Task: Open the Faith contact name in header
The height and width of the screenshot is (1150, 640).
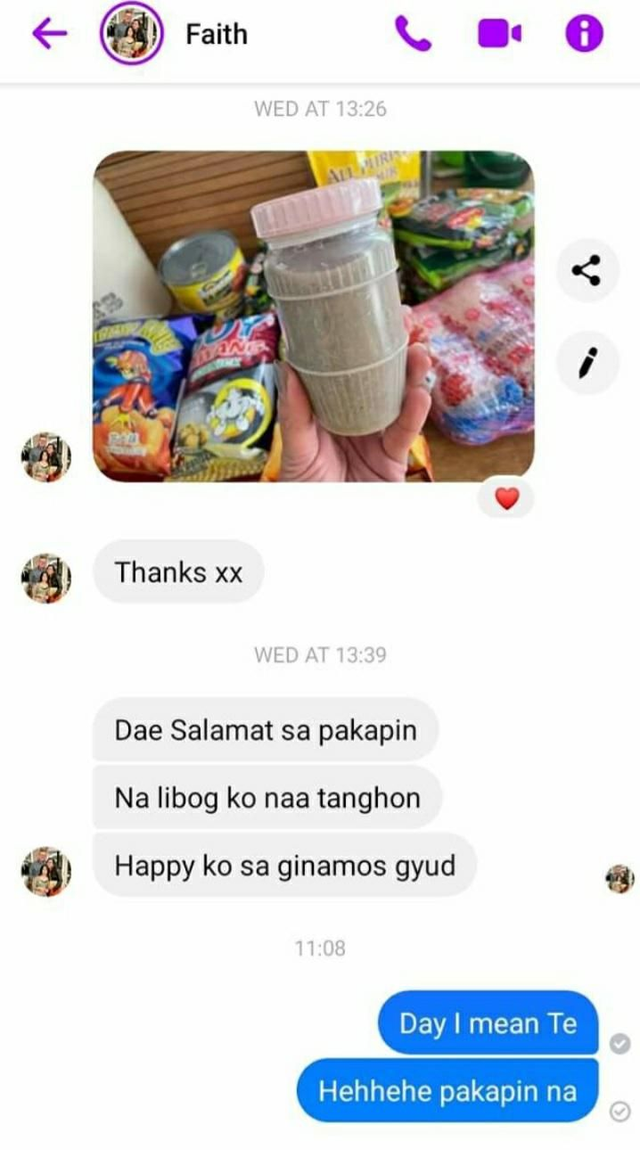Action: click(x=216, y=34)
